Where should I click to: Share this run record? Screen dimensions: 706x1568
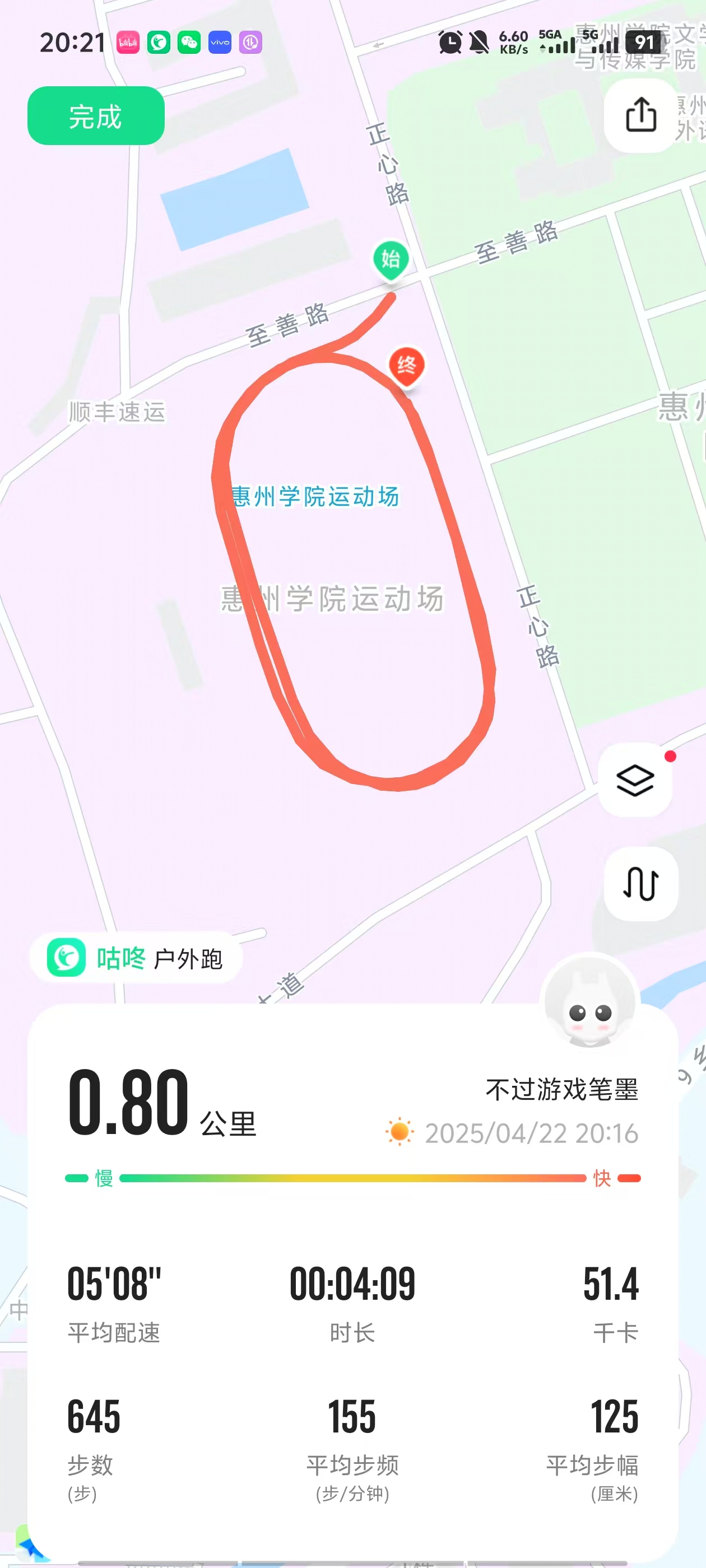tap(640, 114)
